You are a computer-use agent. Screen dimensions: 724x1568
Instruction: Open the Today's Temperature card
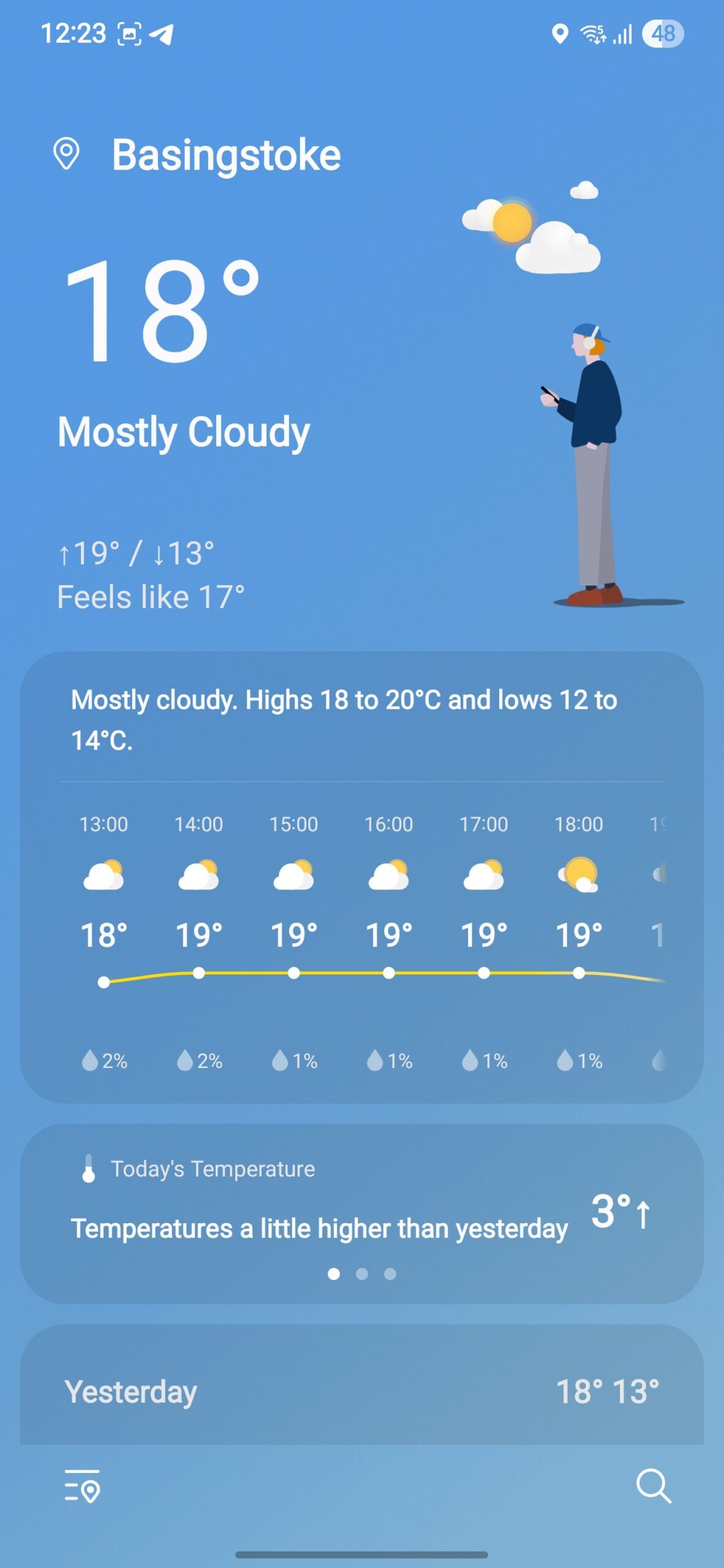(361, 1213)
